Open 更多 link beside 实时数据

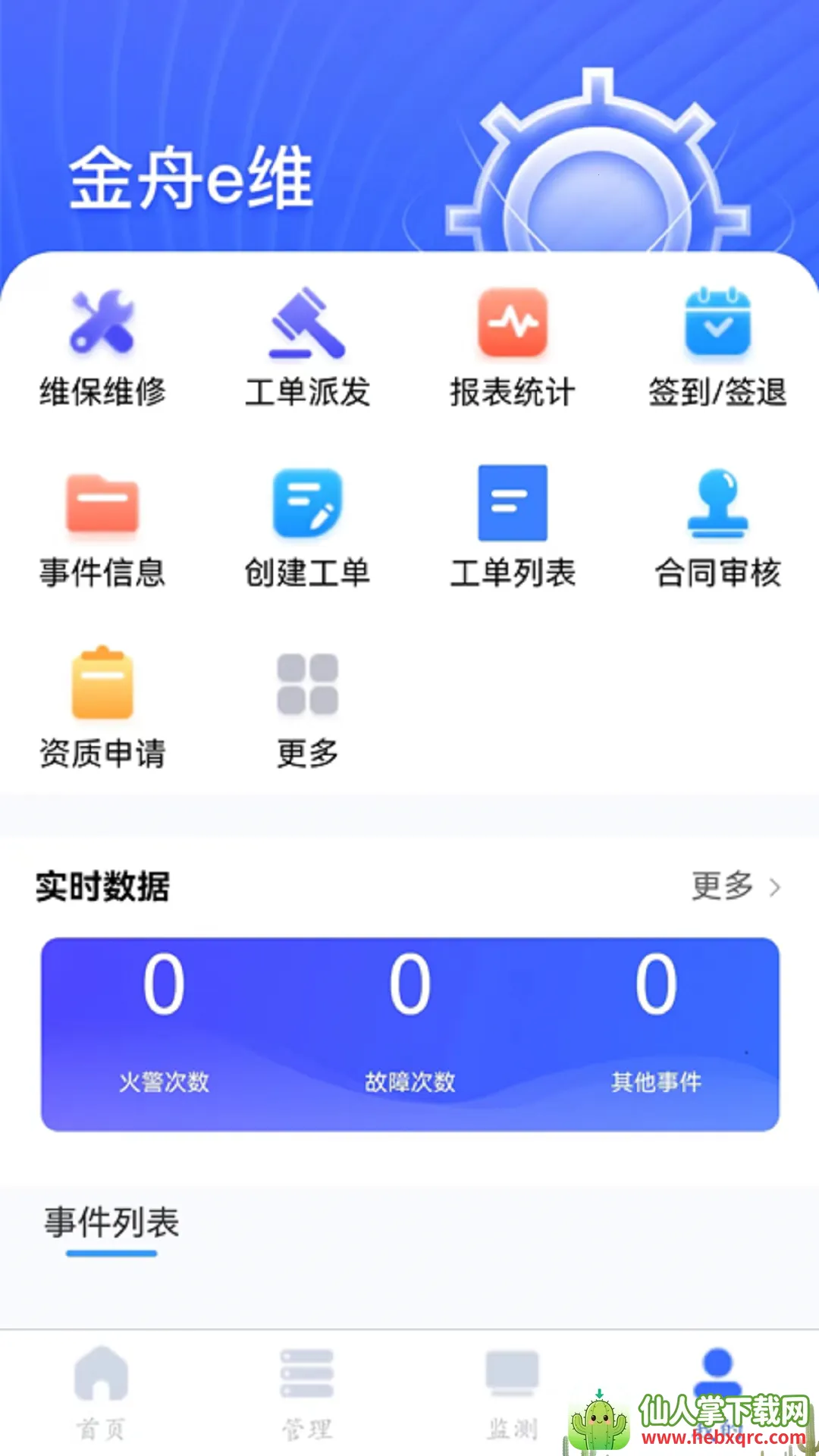[x=735, y=886]
